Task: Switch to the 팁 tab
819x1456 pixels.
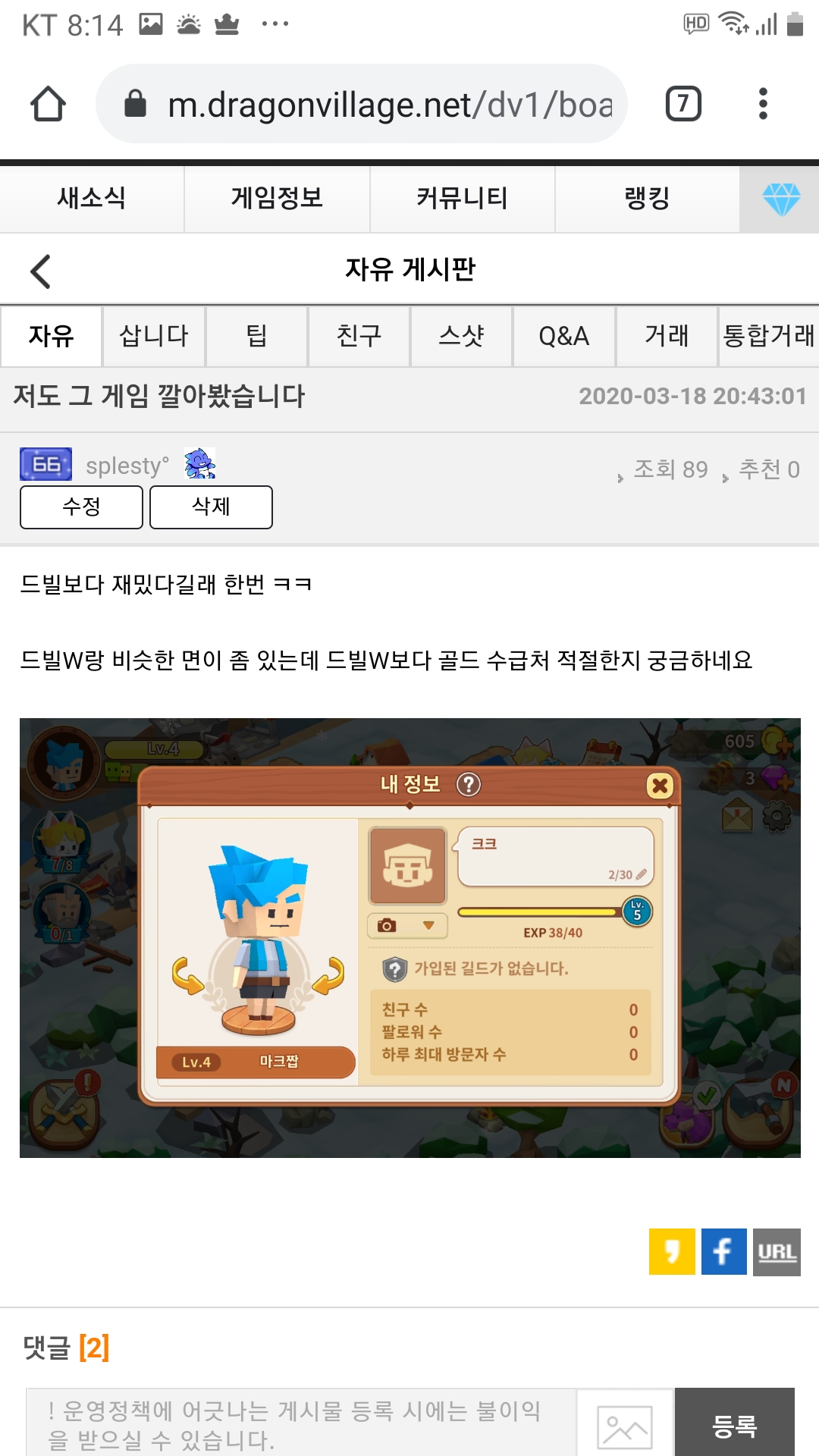Action: [256, 336]
